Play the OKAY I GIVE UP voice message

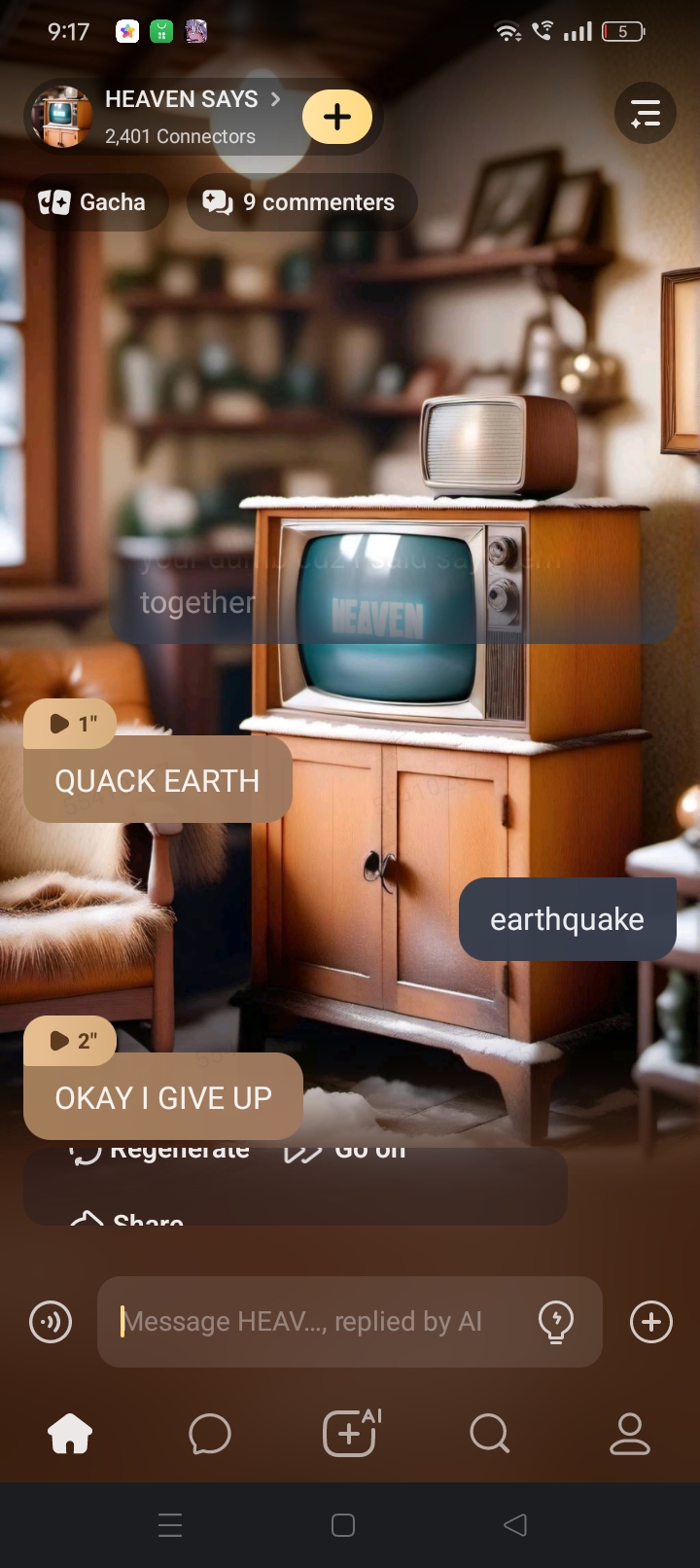click(x=68, y=1041)
